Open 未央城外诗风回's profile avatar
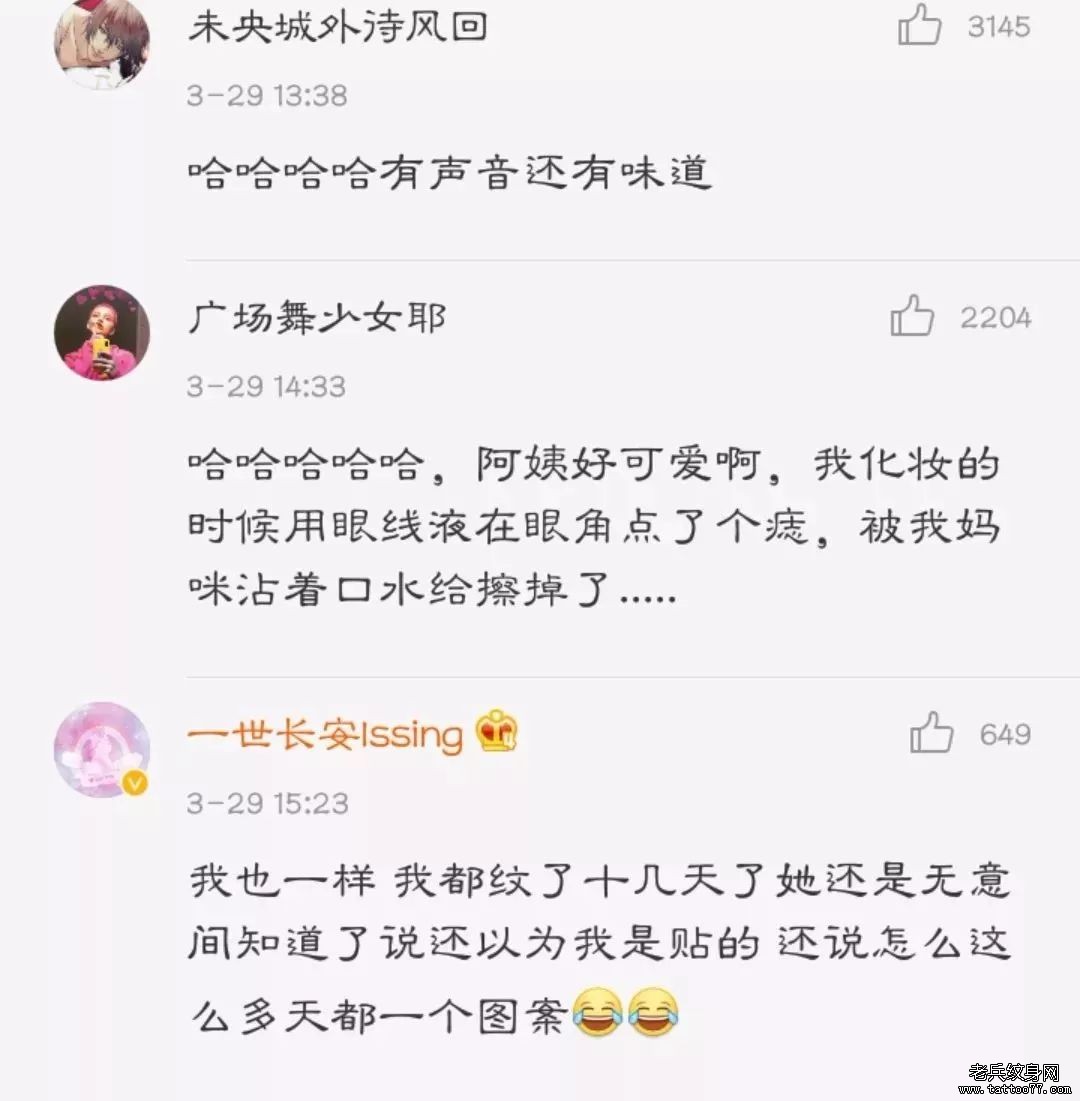This screenshot has width=1080, height=1101. click(x=101, y=43)
